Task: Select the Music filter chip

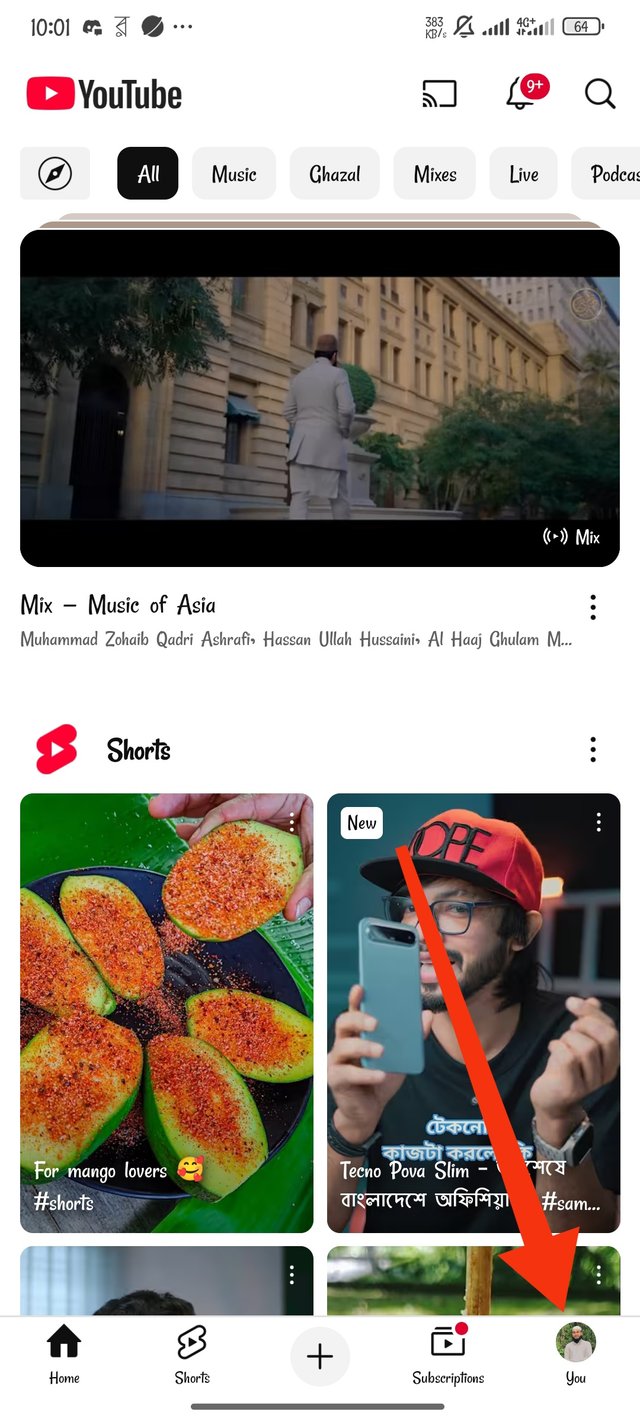Action: pos(234,174)
